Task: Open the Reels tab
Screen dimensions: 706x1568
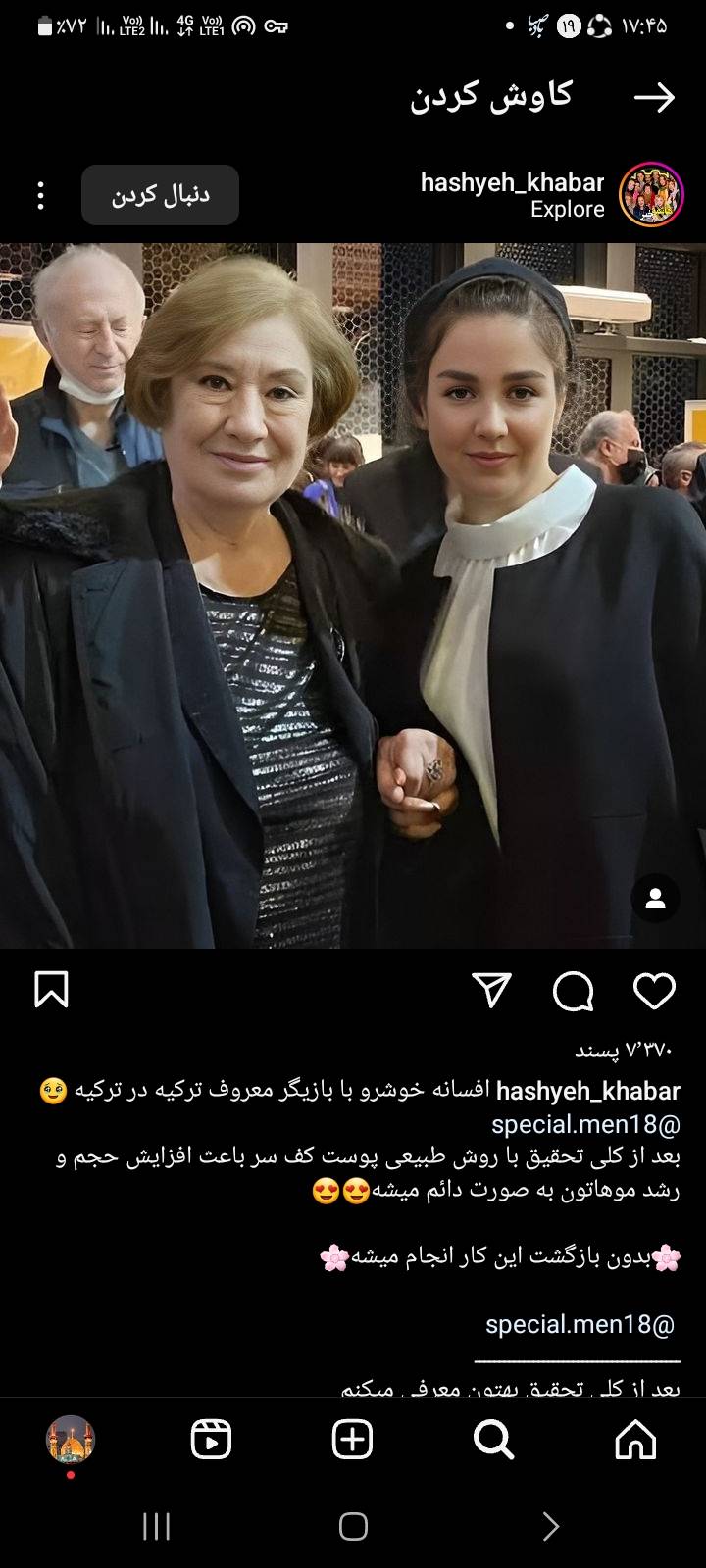Action: 211,1440
